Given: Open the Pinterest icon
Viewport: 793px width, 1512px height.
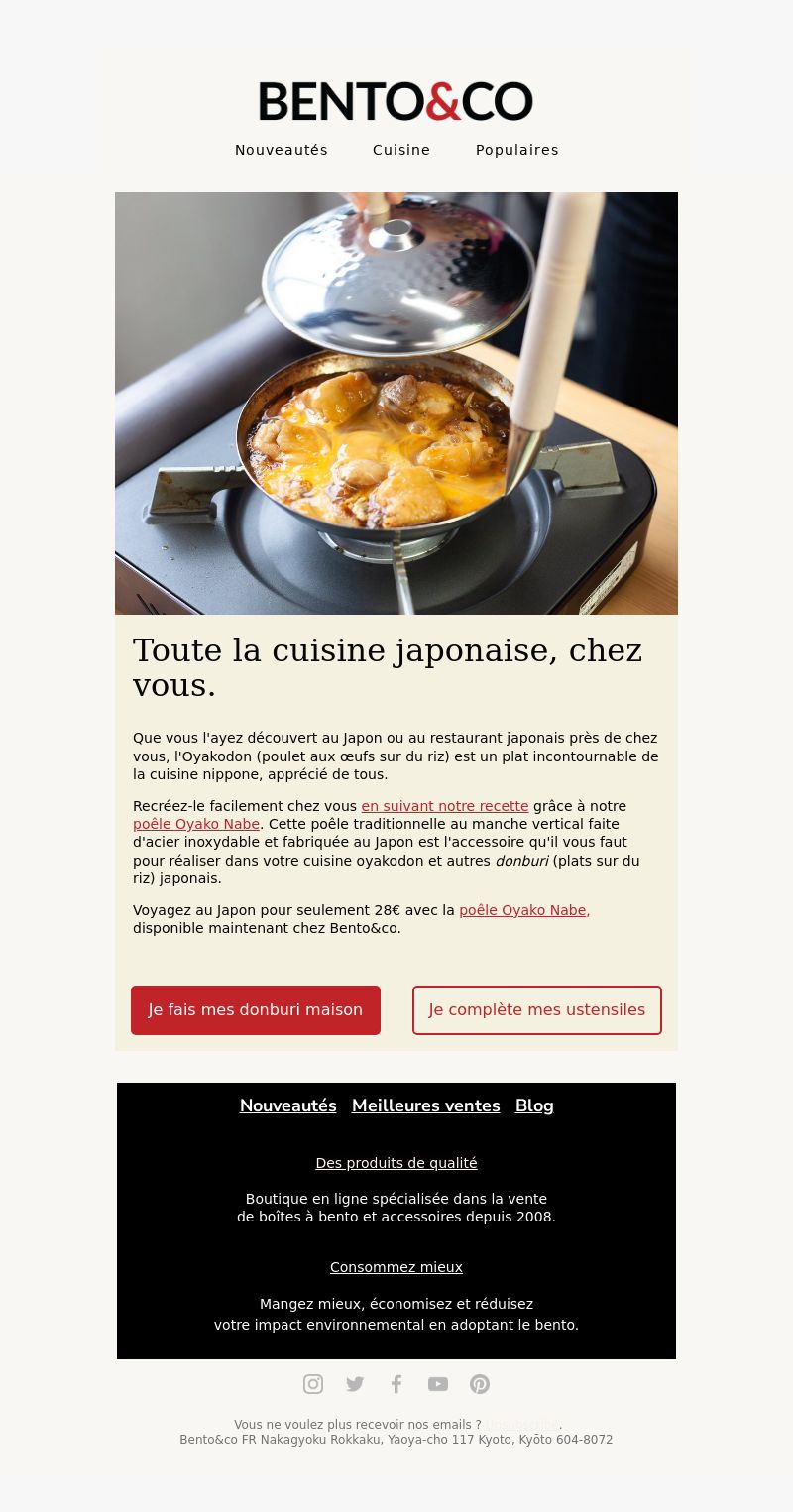Looking at the screenshot, I should 480,1384.
